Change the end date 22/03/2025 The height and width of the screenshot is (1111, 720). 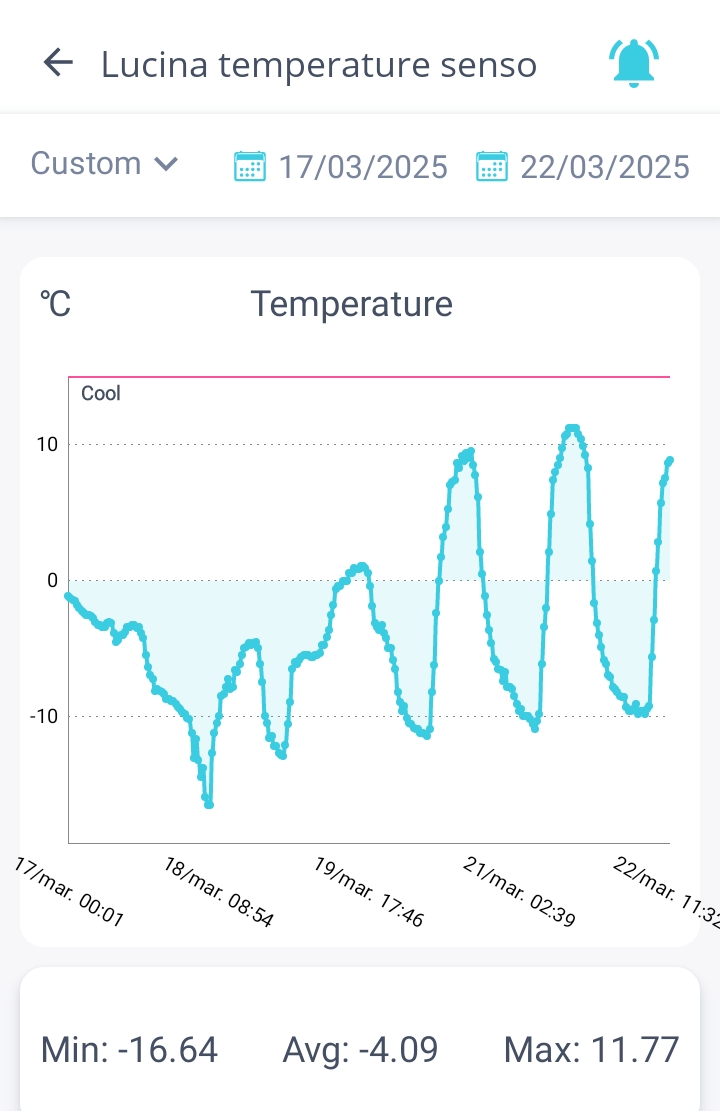(x=584, y=166)
